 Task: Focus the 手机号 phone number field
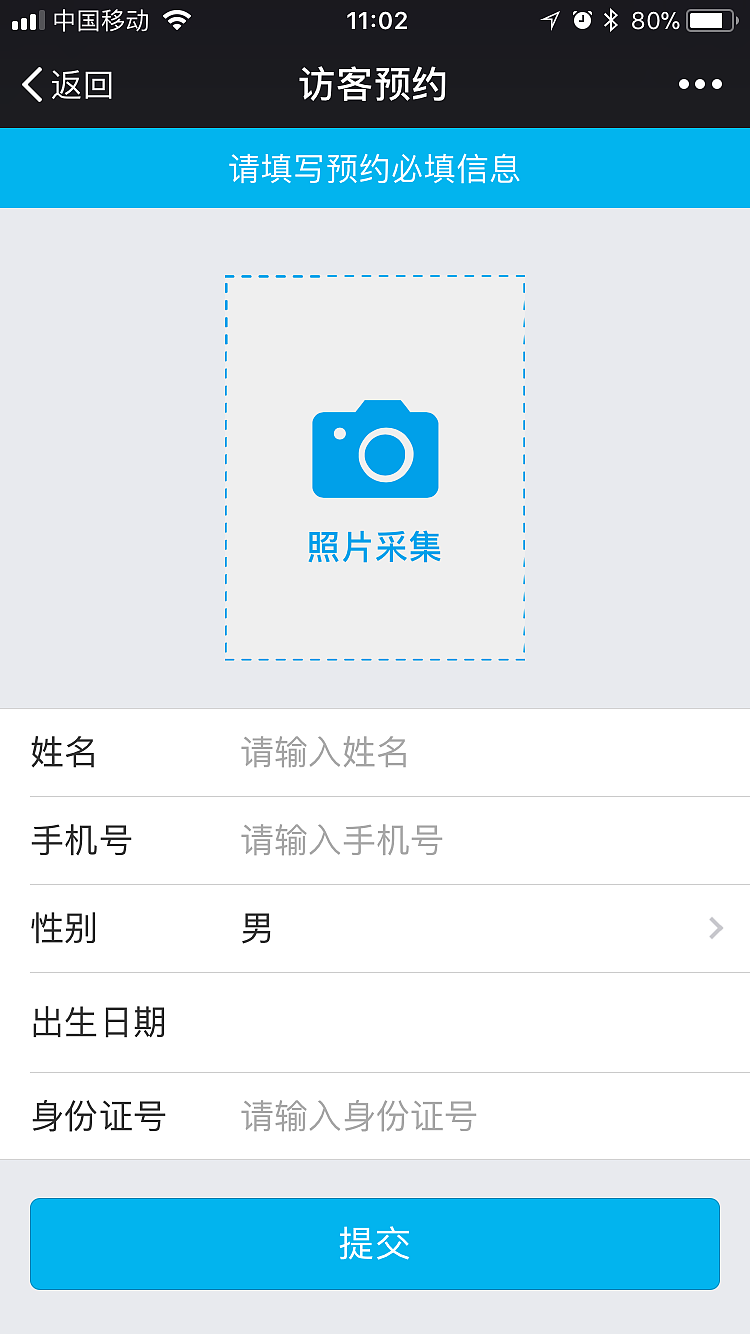[400, 841]
